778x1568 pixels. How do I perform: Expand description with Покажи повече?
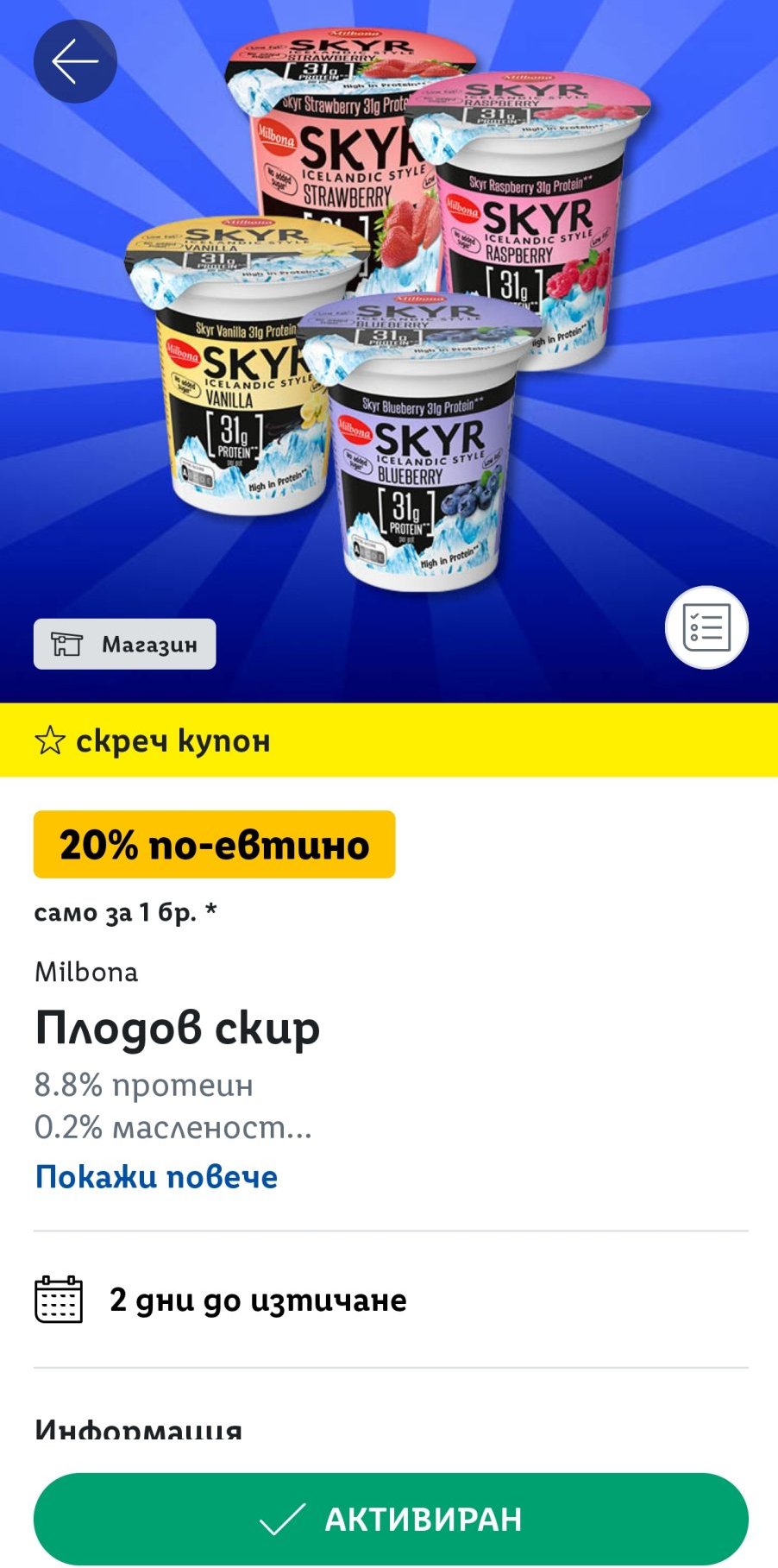[x=156, y=1176]
